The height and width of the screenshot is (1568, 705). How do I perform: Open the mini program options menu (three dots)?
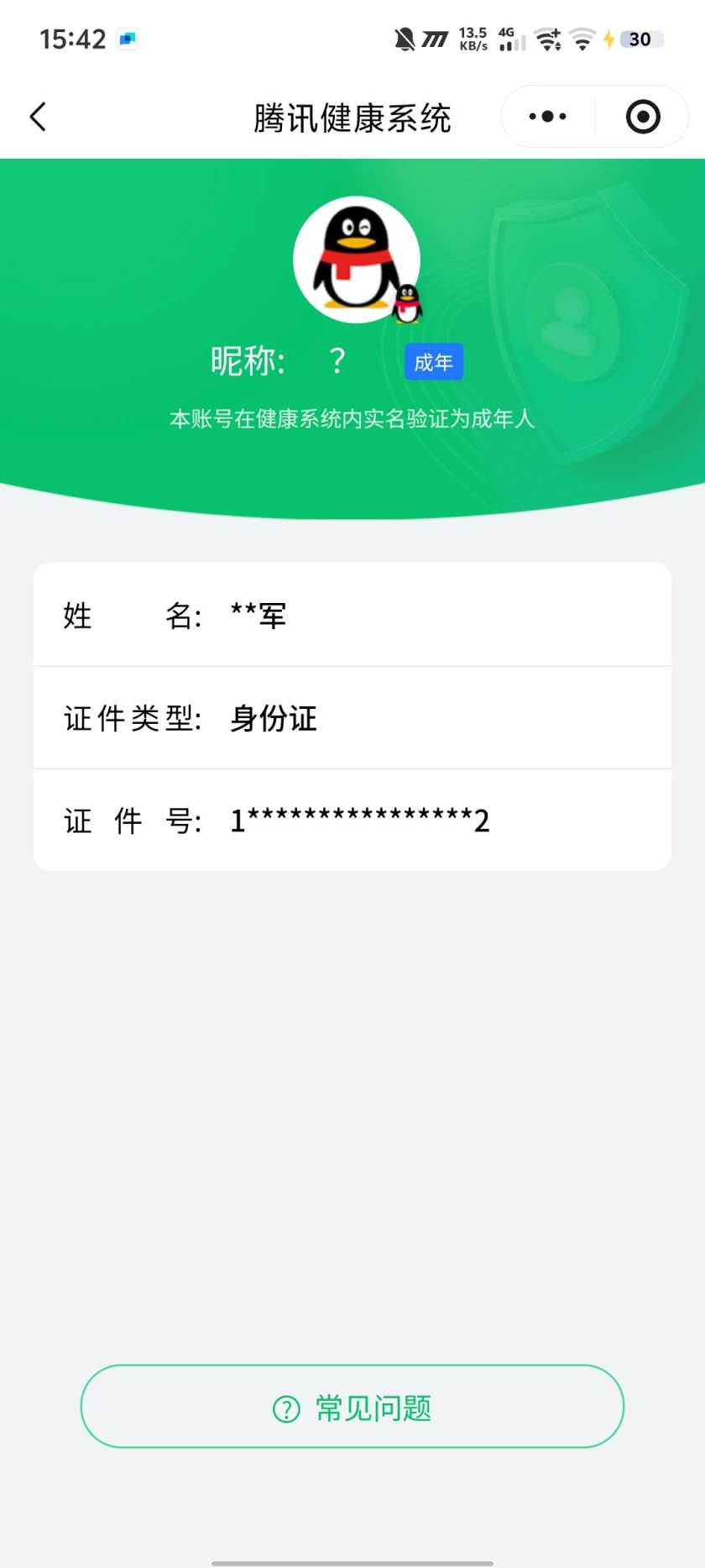point(546,117)
